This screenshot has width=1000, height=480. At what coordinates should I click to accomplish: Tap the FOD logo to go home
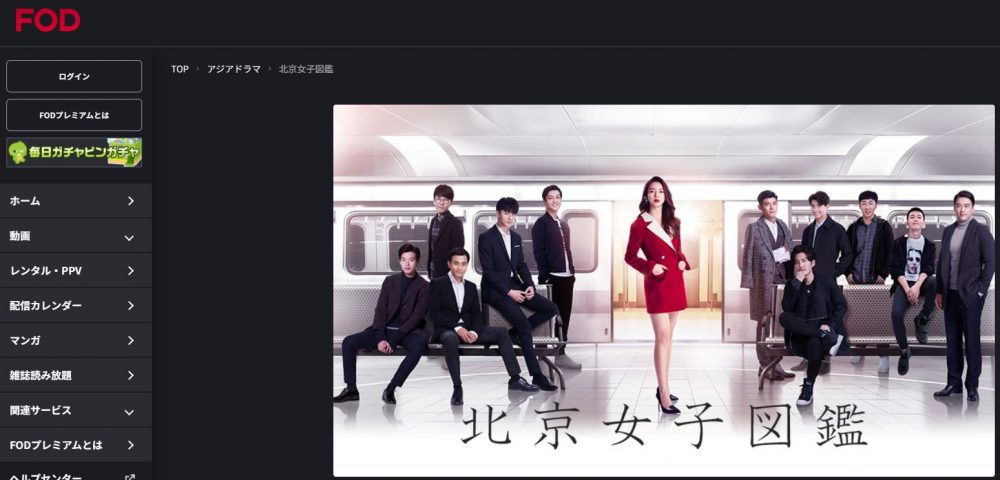point(47,19)
